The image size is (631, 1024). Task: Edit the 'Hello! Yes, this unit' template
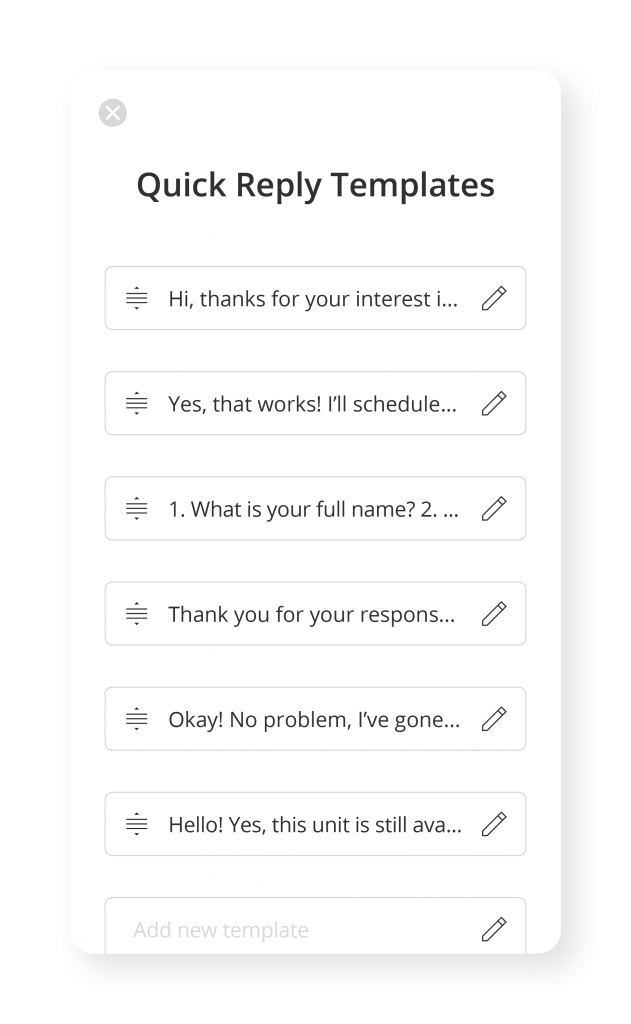(494, 824)
